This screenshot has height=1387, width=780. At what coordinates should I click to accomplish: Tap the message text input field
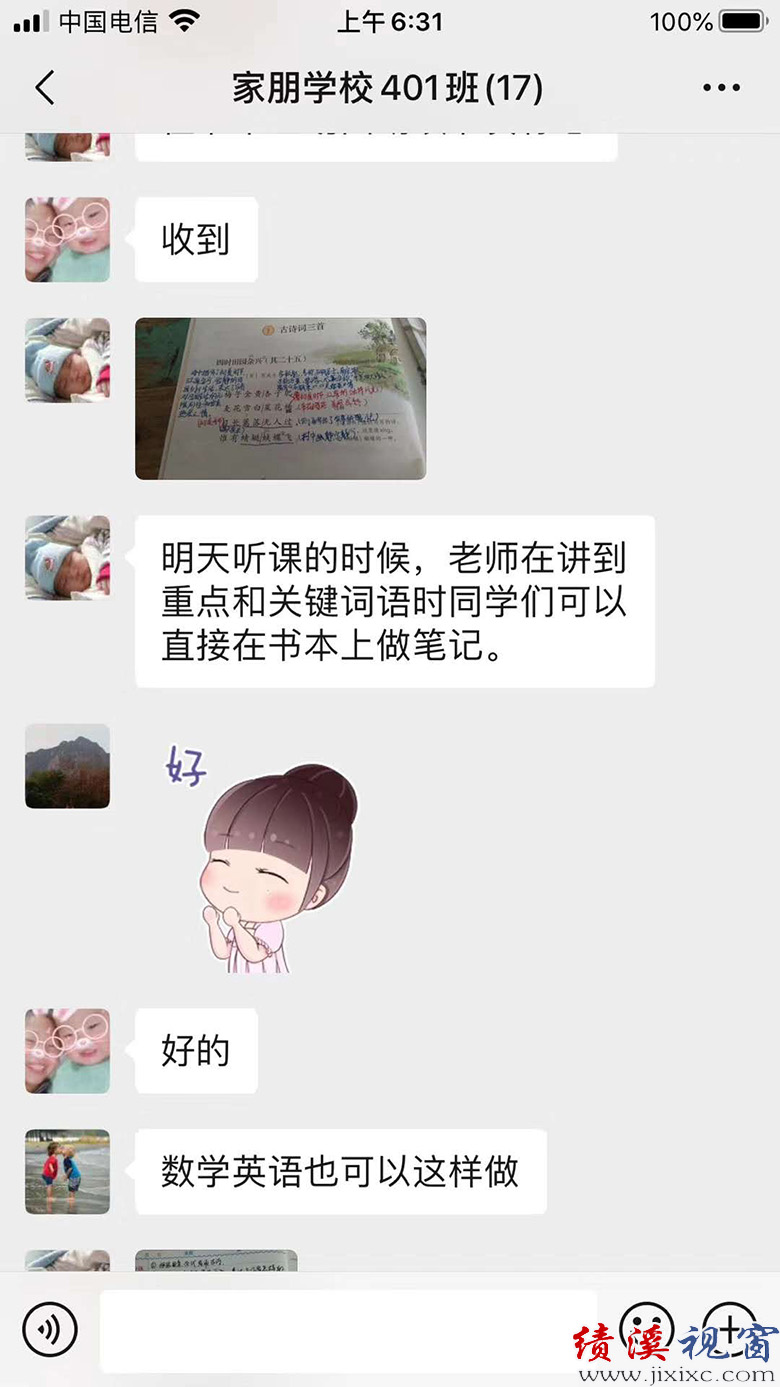coord(350,1329)
